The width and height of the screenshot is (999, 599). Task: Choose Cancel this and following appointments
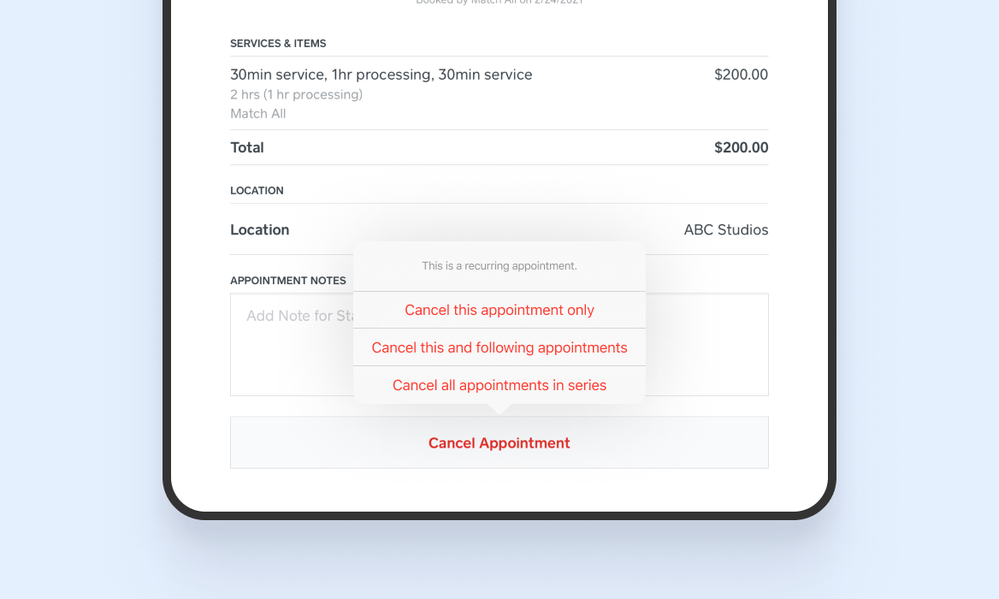coord(499,347)
